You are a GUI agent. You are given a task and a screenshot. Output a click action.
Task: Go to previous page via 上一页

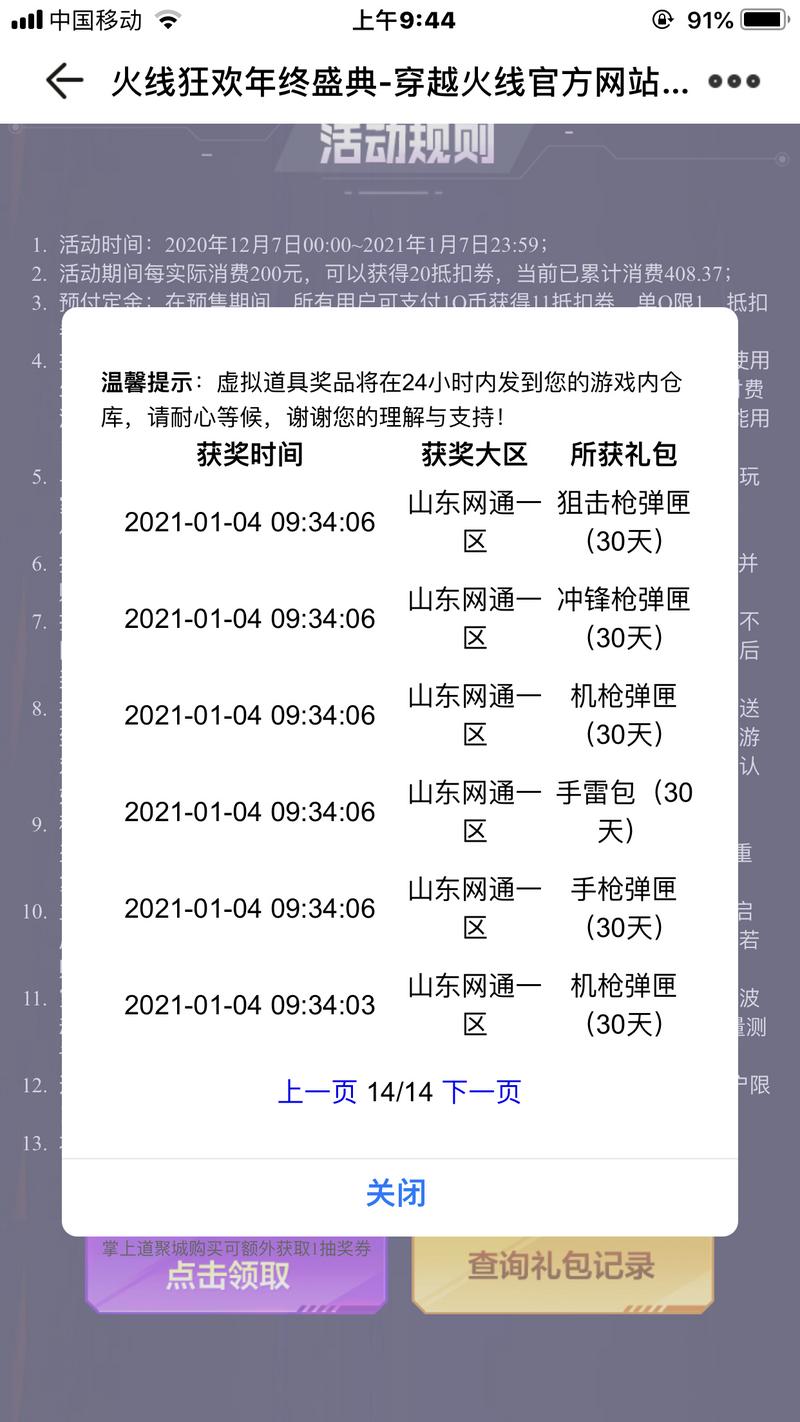[x=317, y=1091]
